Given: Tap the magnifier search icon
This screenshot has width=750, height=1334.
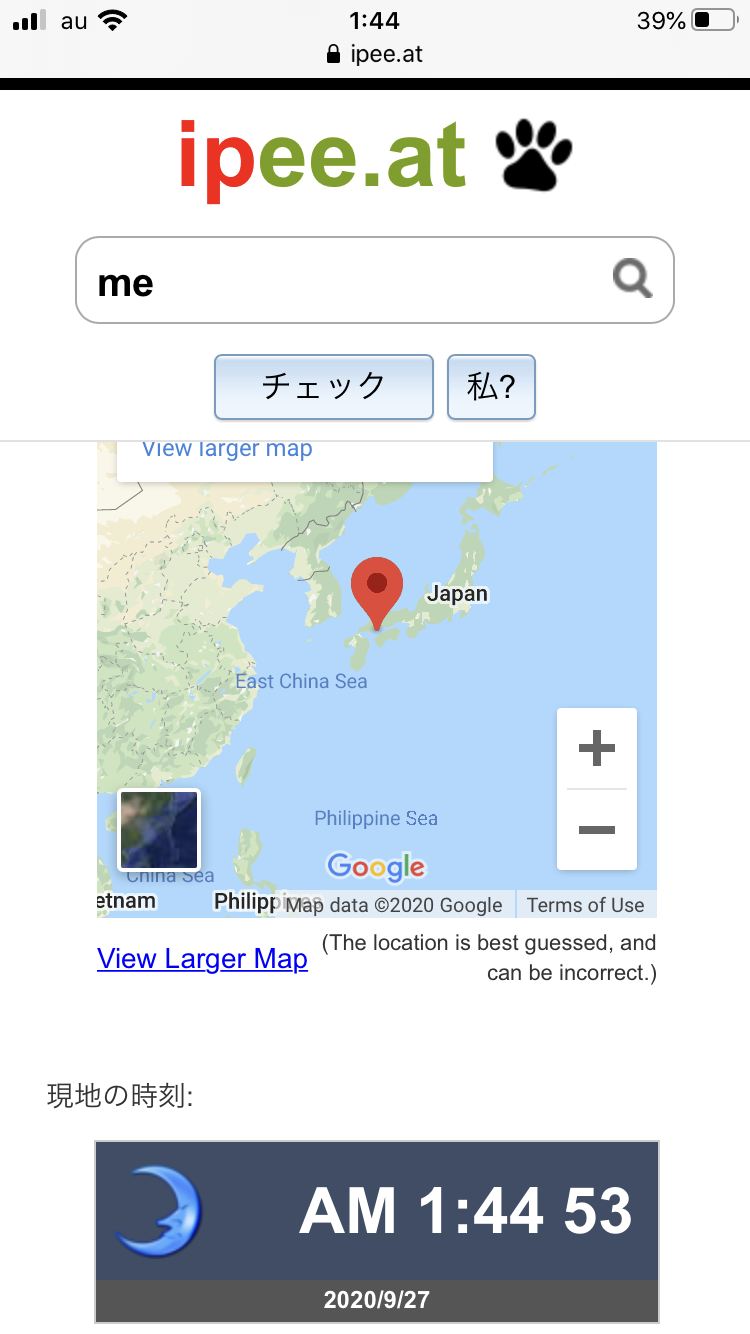Looking at the screenshot, I should 632,279.
